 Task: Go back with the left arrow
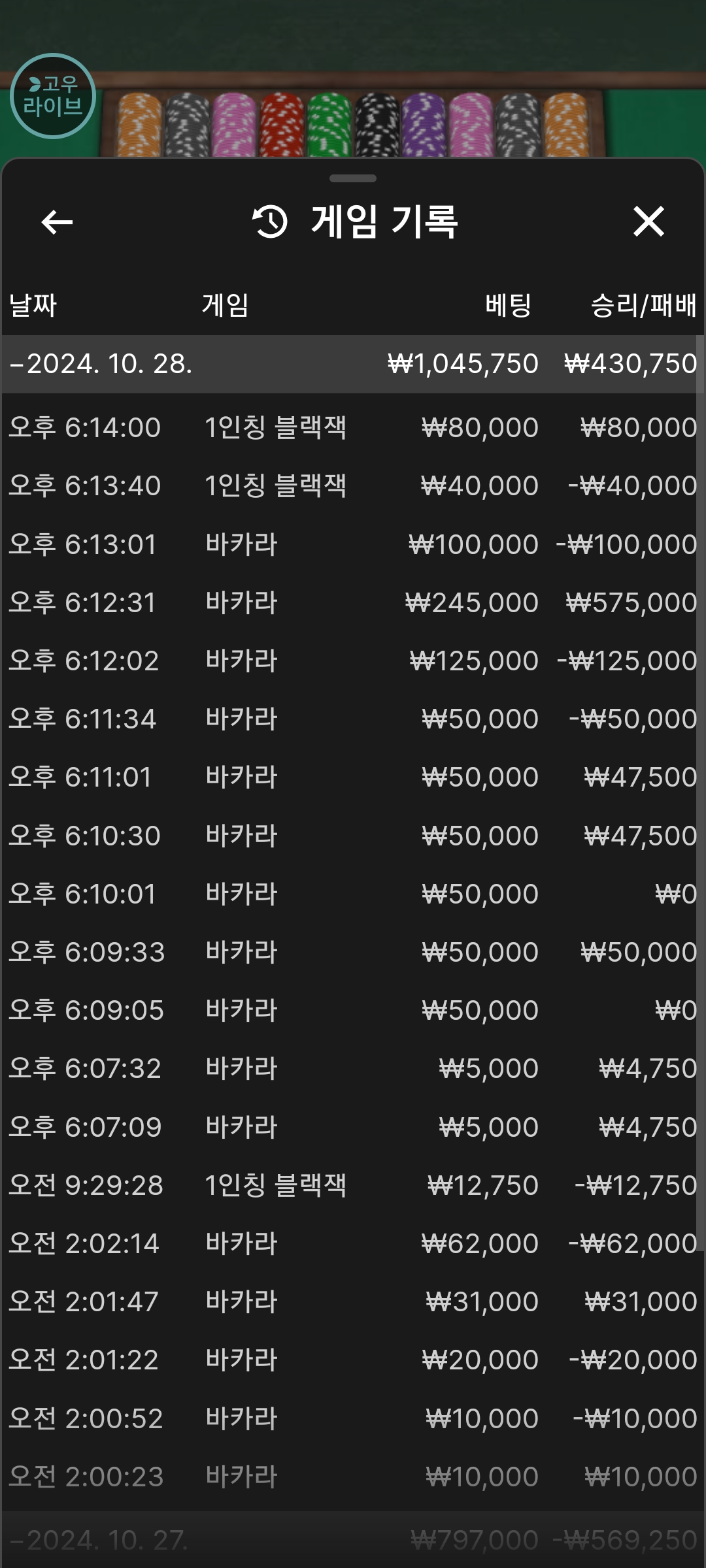(57, 222)
